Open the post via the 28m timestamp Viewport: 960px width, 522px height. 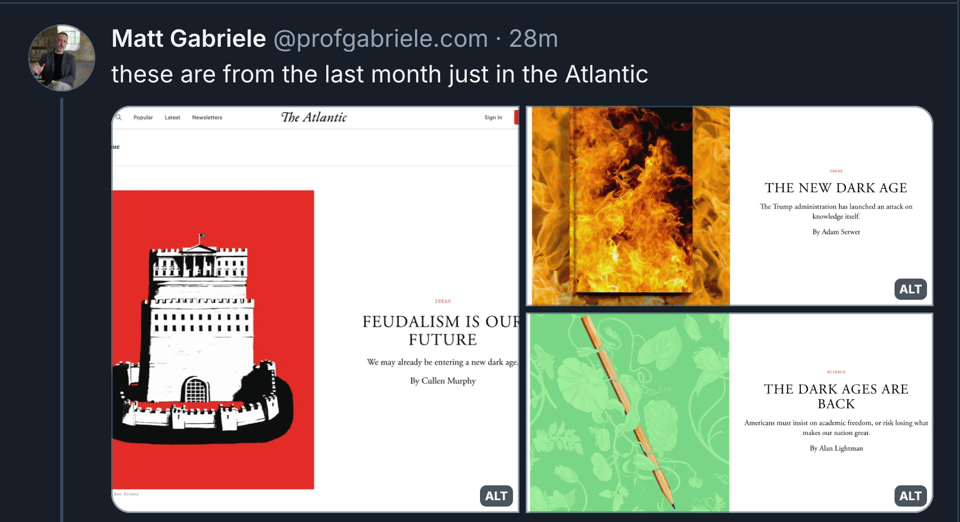(533, 39)
